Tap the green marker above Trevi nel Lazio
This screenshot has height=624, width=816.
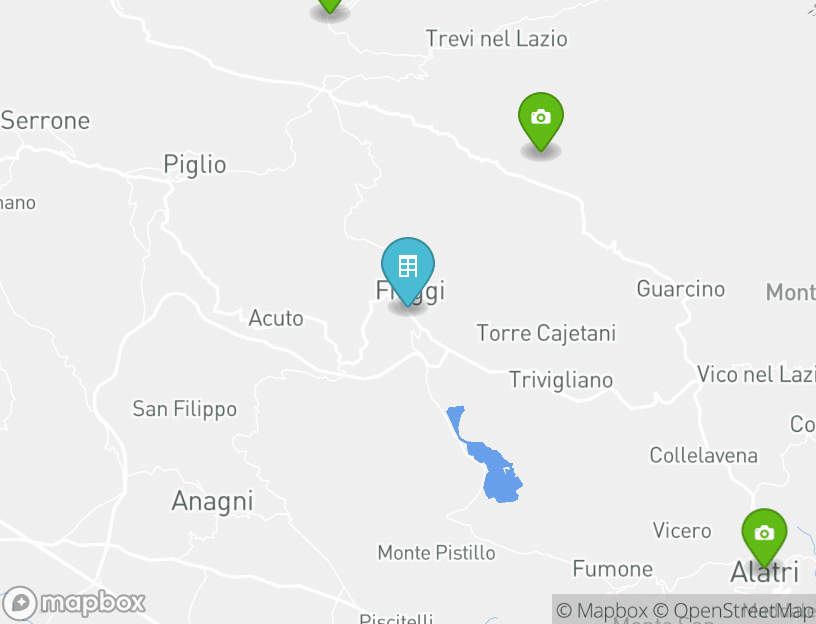330,5
